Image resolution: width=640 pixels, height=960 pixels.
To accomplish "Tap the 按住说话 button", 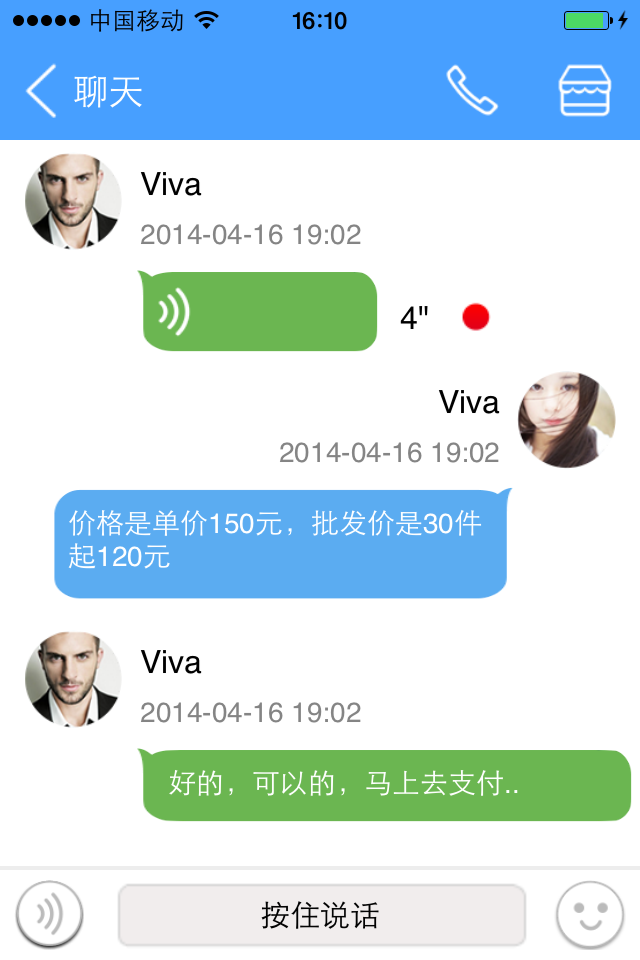I will (x=321, y=914).
